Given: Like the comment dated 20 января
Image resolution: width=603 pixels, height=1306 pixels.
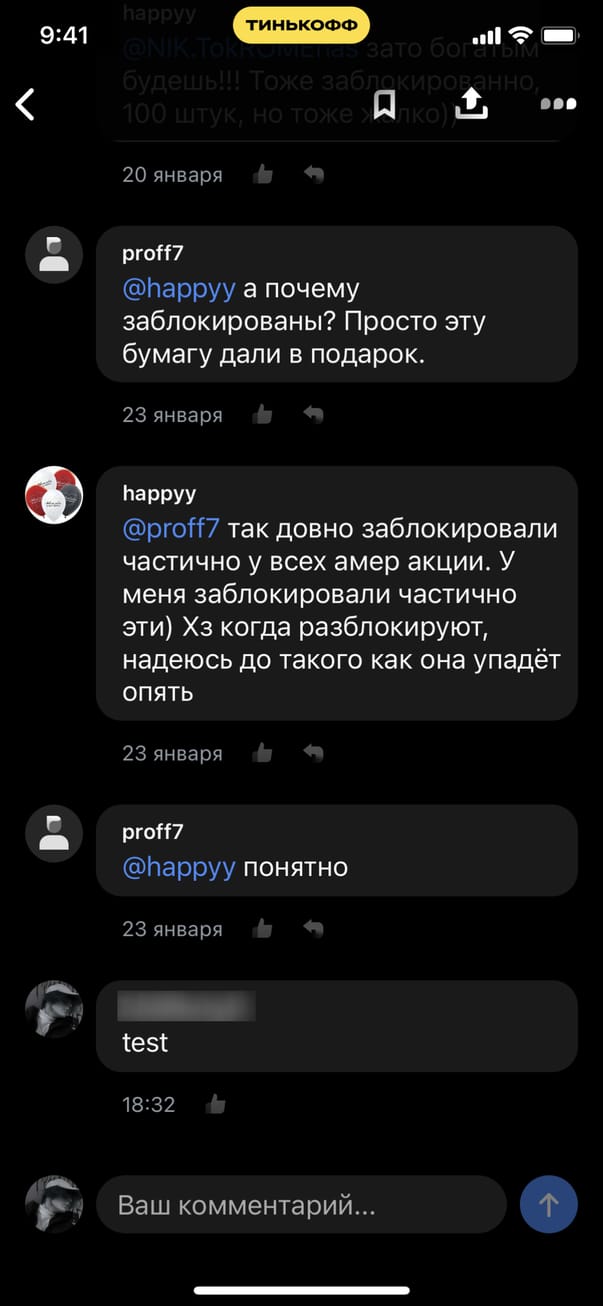Looking at the screenshot, I should 263,175.
